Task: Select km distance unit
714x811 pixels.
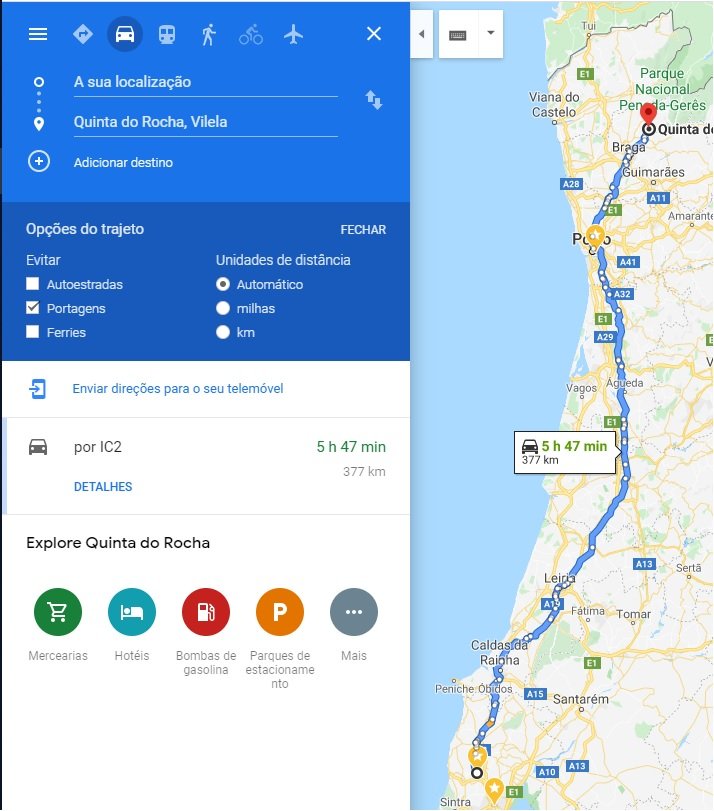Action: click(x=223, y=333)
